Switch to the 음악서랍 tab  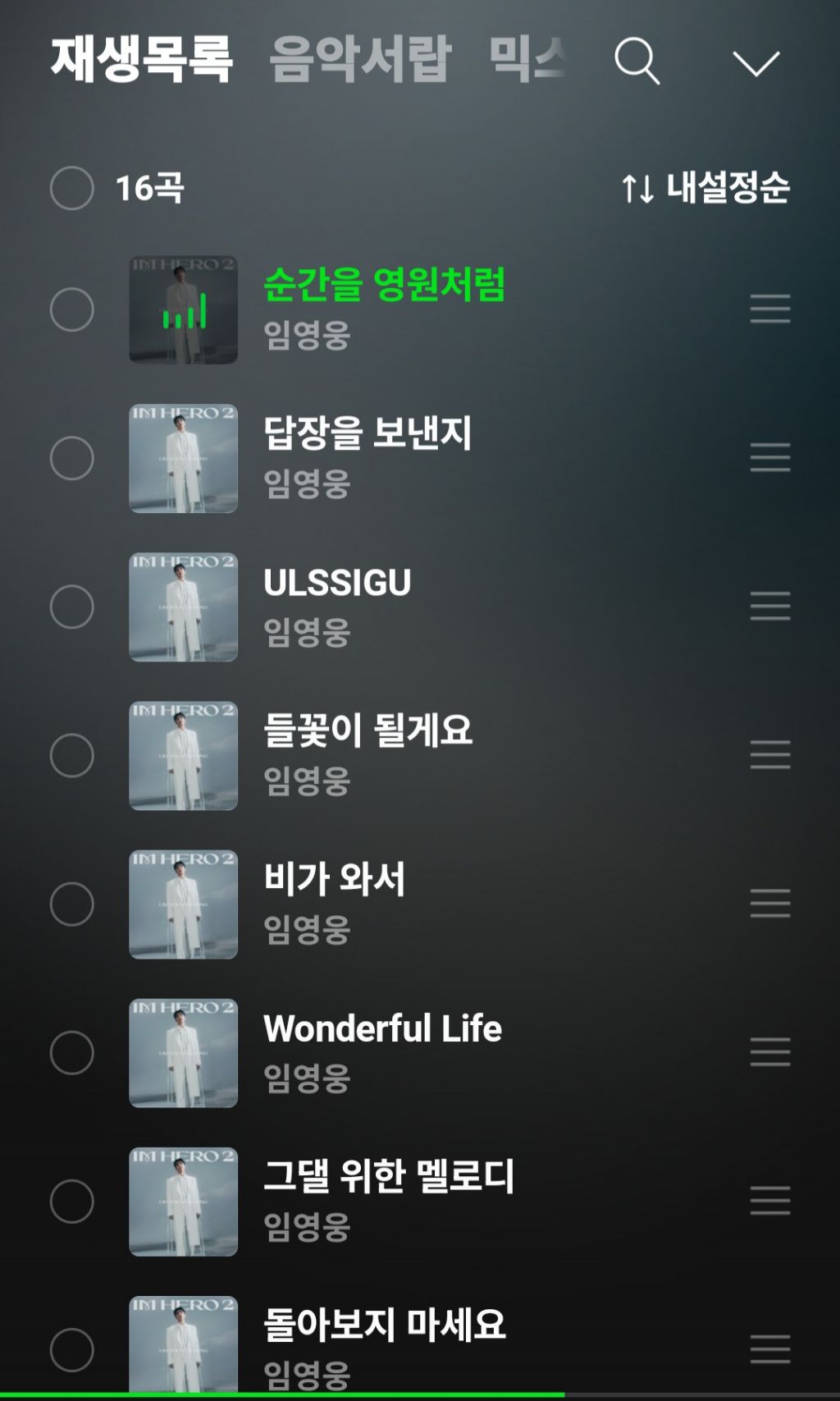pyautogui.click(x=360, y=59)
